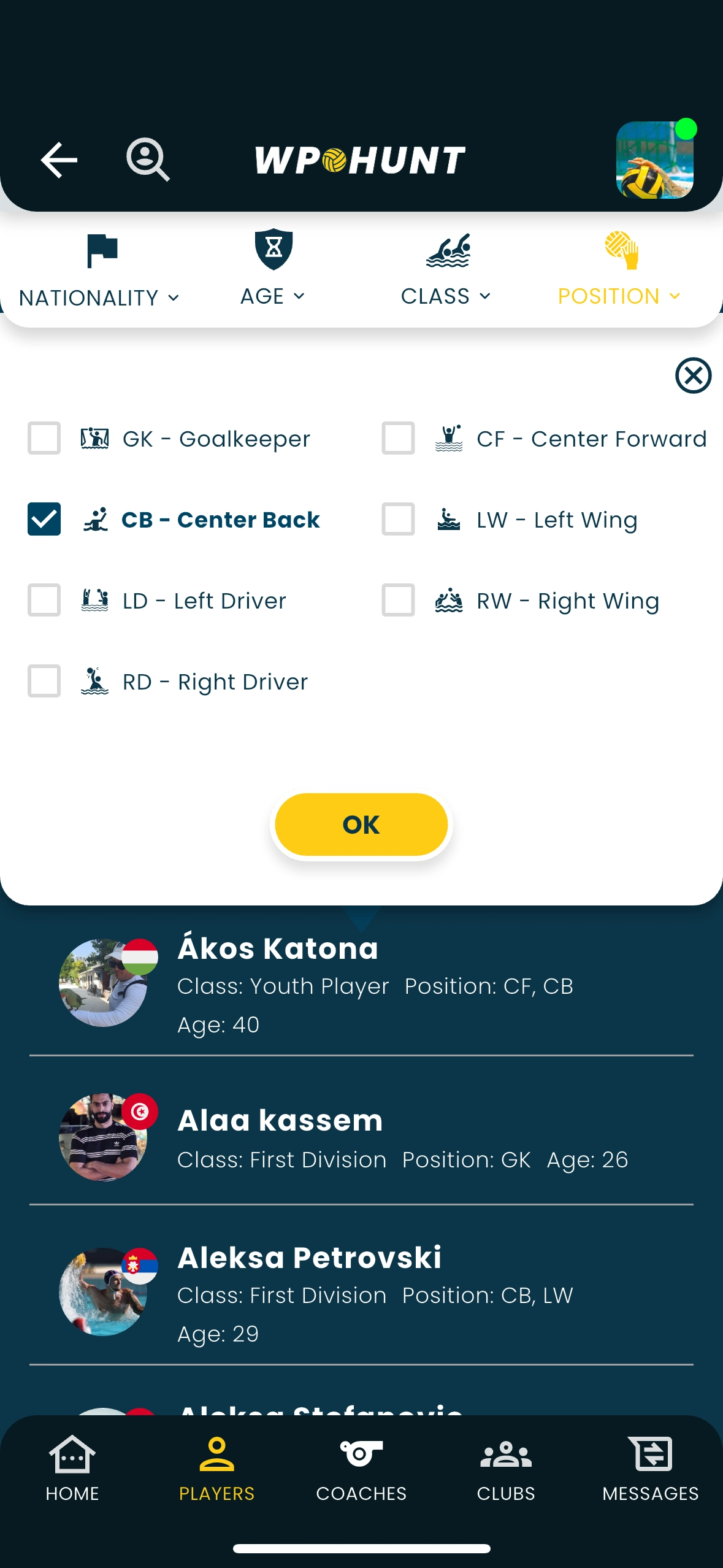Screen dimensions: 723x1568
Task: Open the profile picture in header
Action: 654,160
